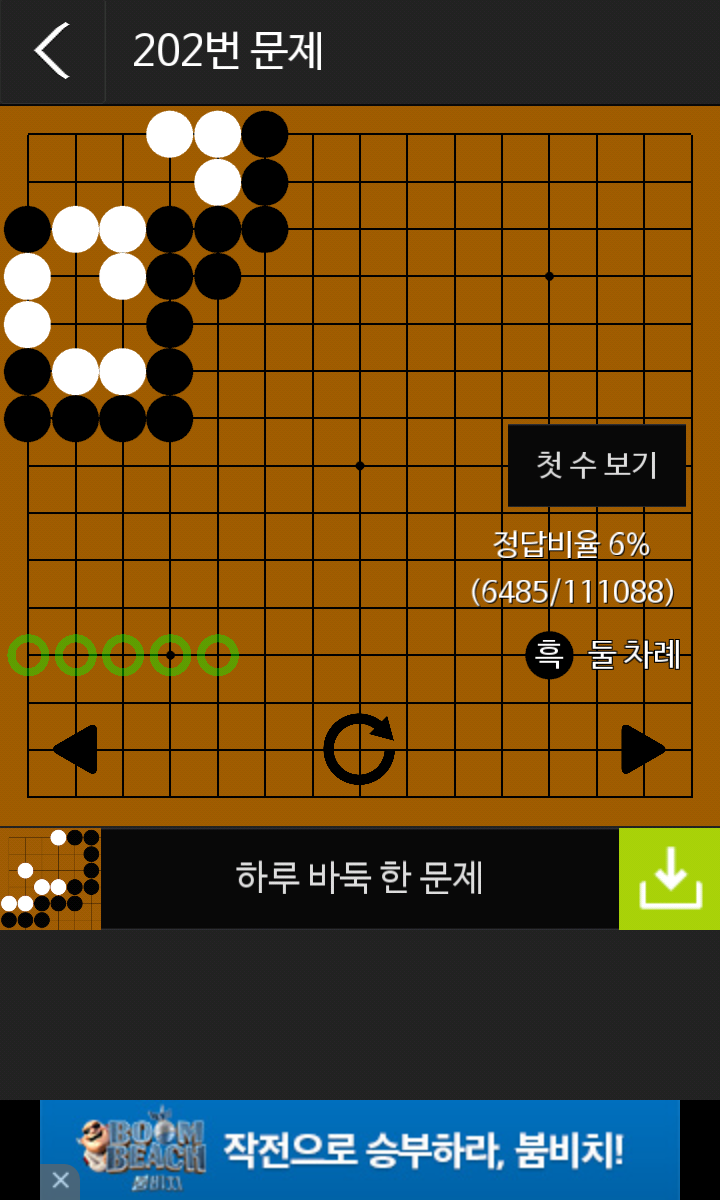Tap the green download button

coord(669,878)
